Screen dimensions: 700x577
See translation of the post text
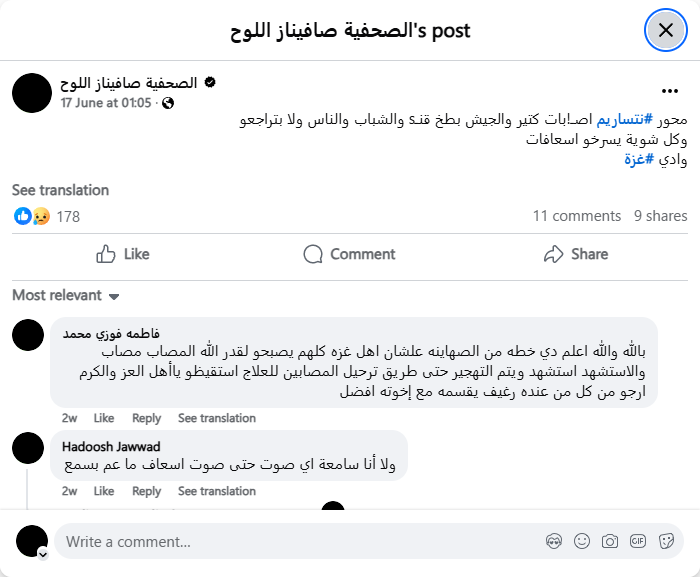(x=60, y=190)
